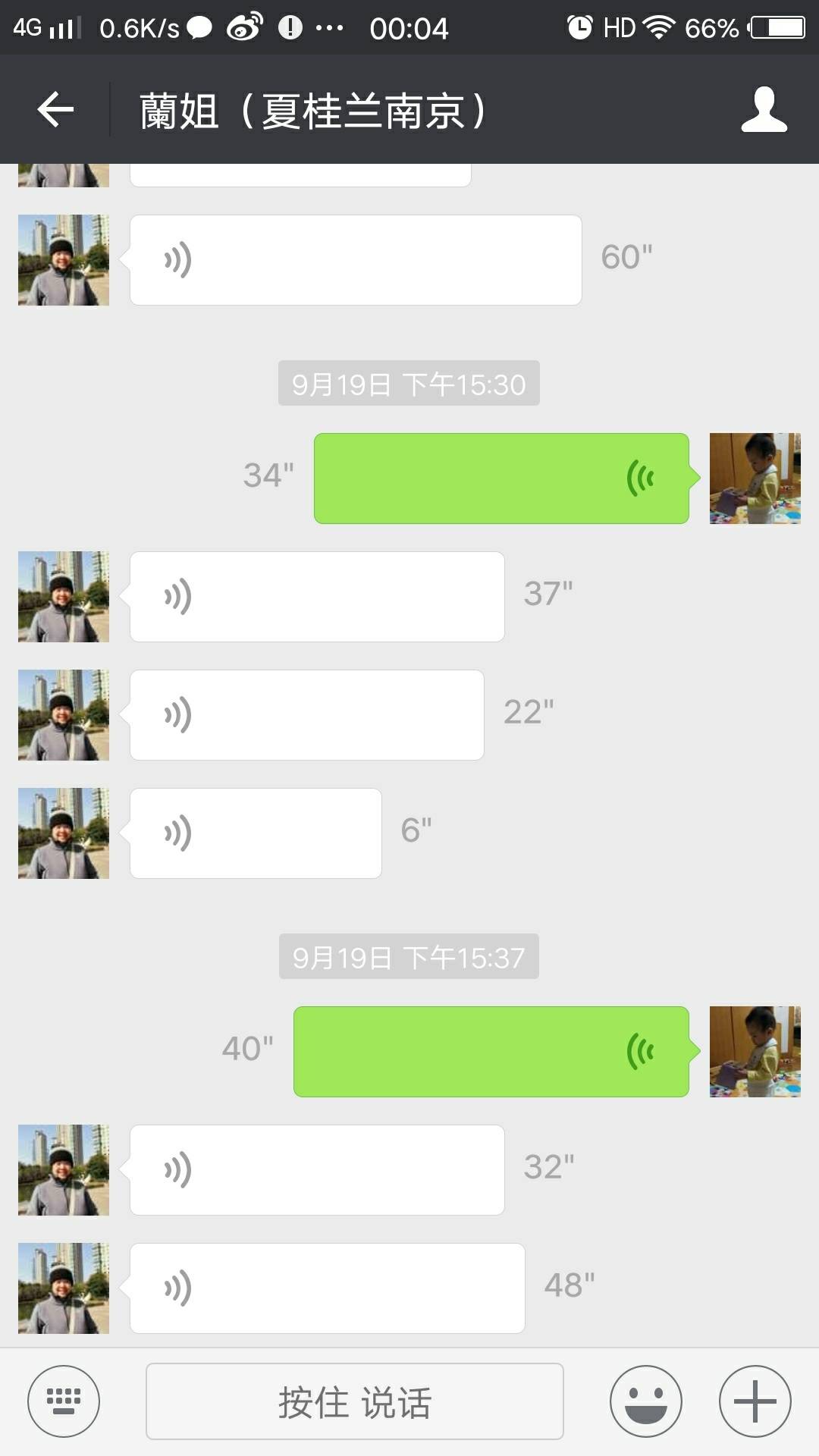Image resolution: width=819 pixels, height=1456 pixels.
Task: Play the 48" voice message
Action: (327, 1288)
